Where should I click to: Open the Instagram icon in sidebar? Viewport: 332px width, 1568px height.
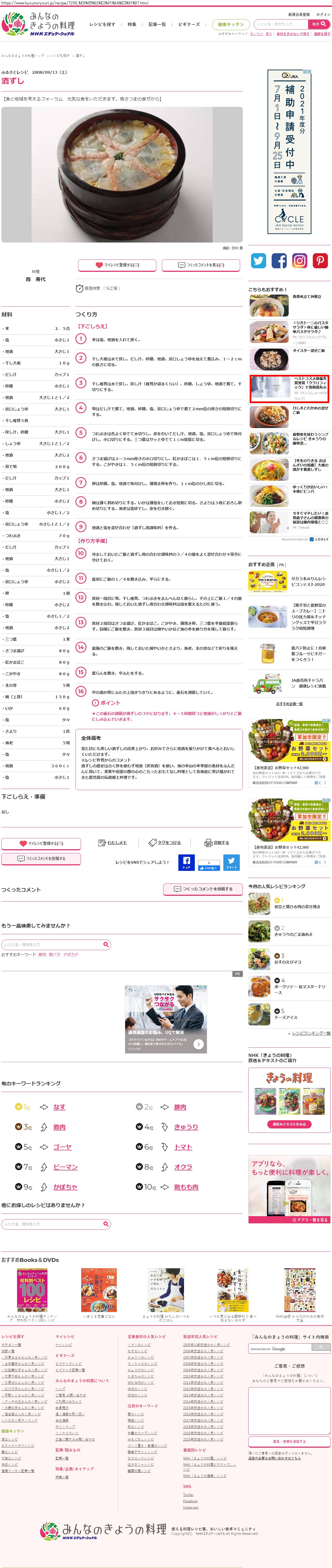point(300,261)
